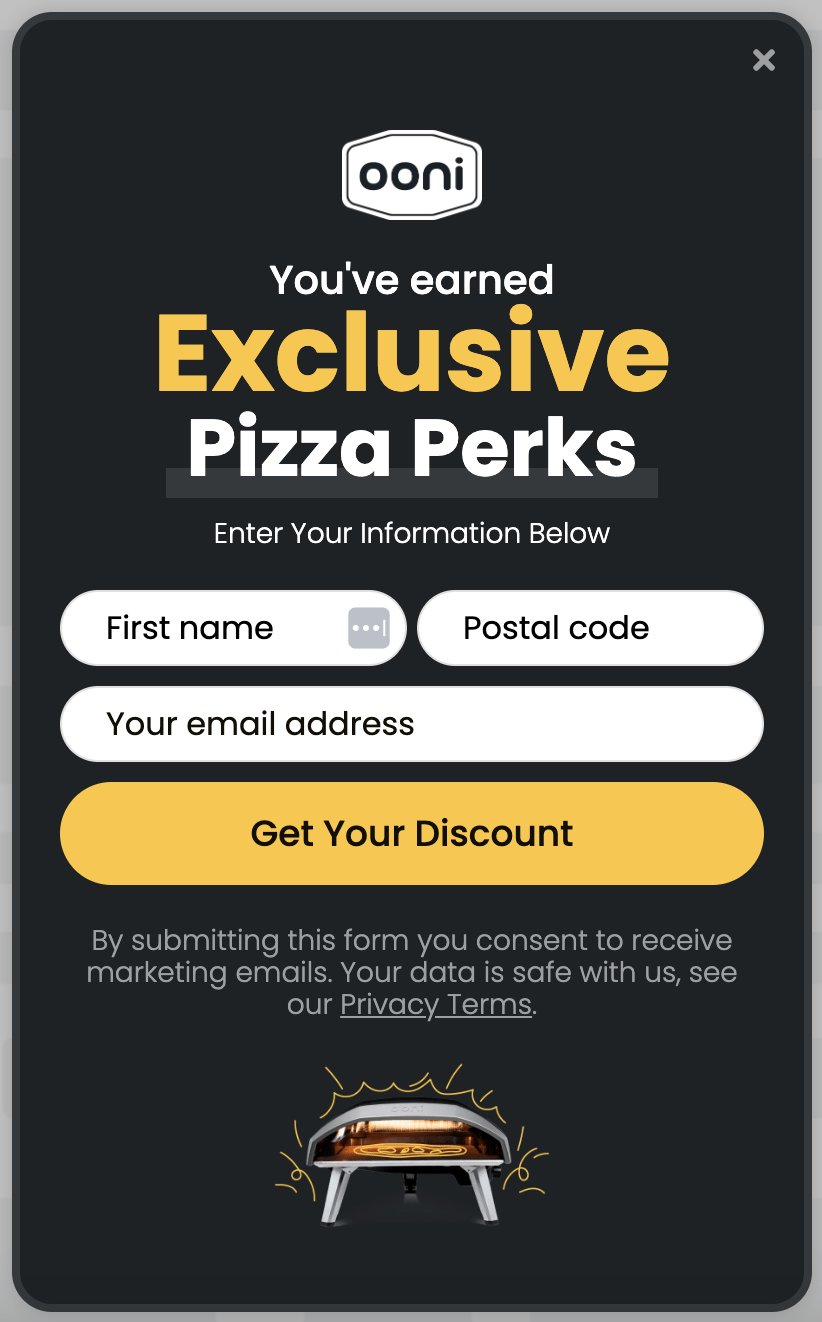The height and width of the screenshot is (1322, 822).
Task: Select the Postal code field
Action: pos(590,628)
